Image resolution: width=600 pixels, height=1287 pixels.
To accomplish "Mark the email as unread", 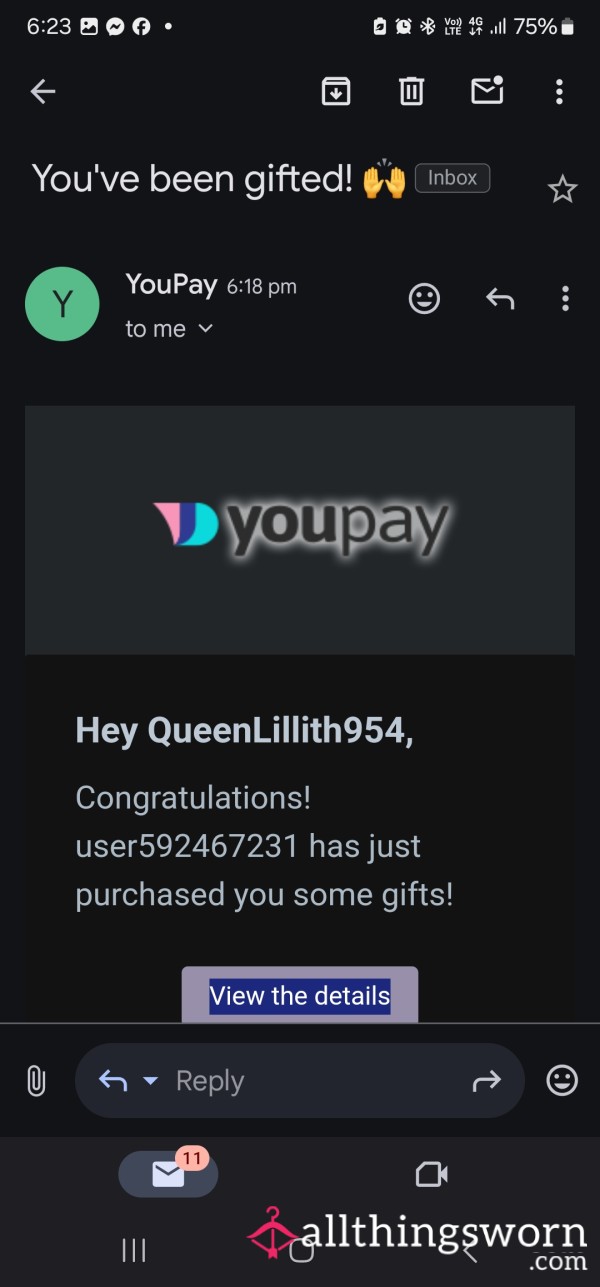I will tap(487, 90).
